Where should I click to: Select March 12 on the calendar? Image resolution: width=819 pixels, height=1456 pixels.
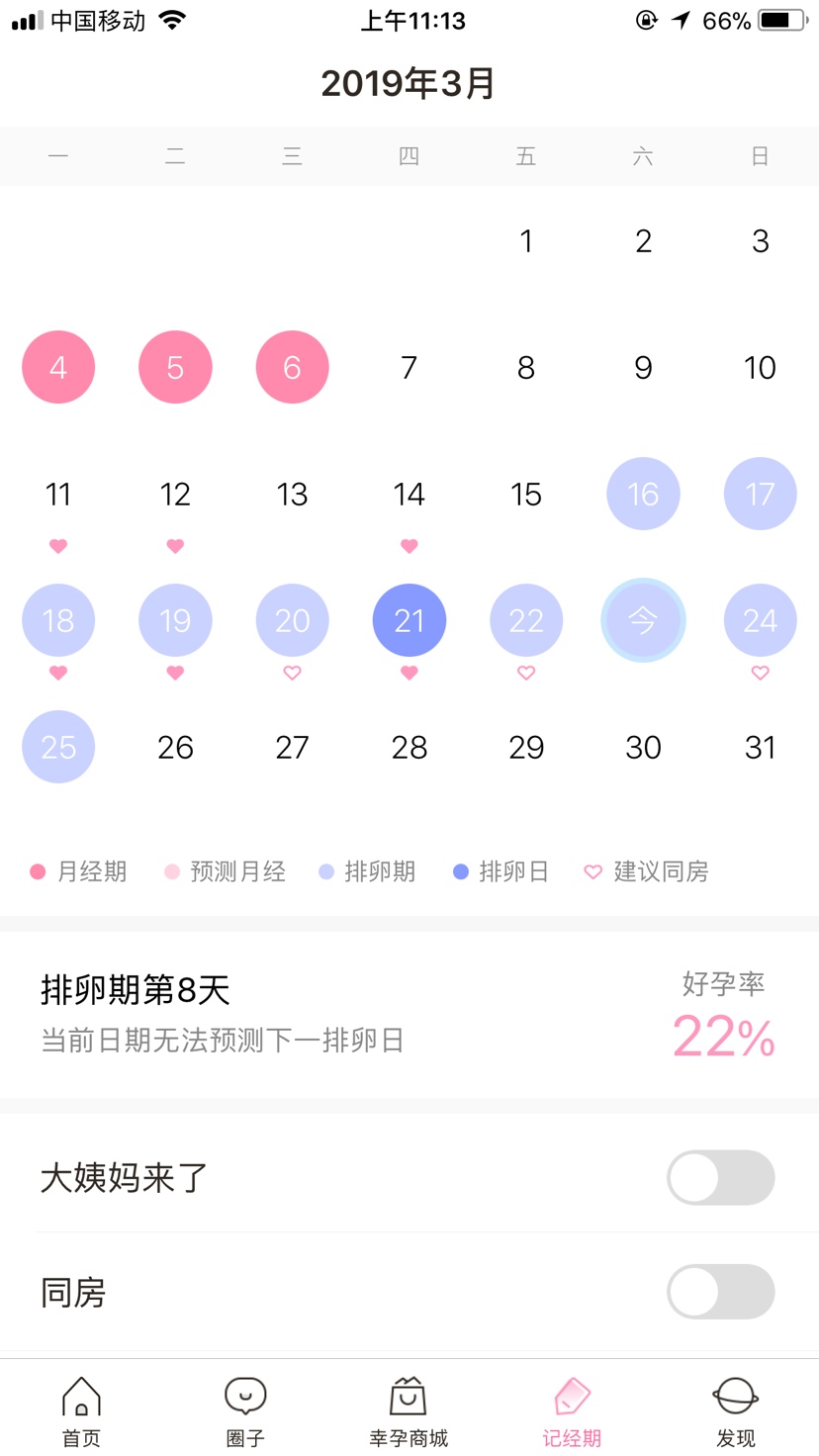pos(175,494)
